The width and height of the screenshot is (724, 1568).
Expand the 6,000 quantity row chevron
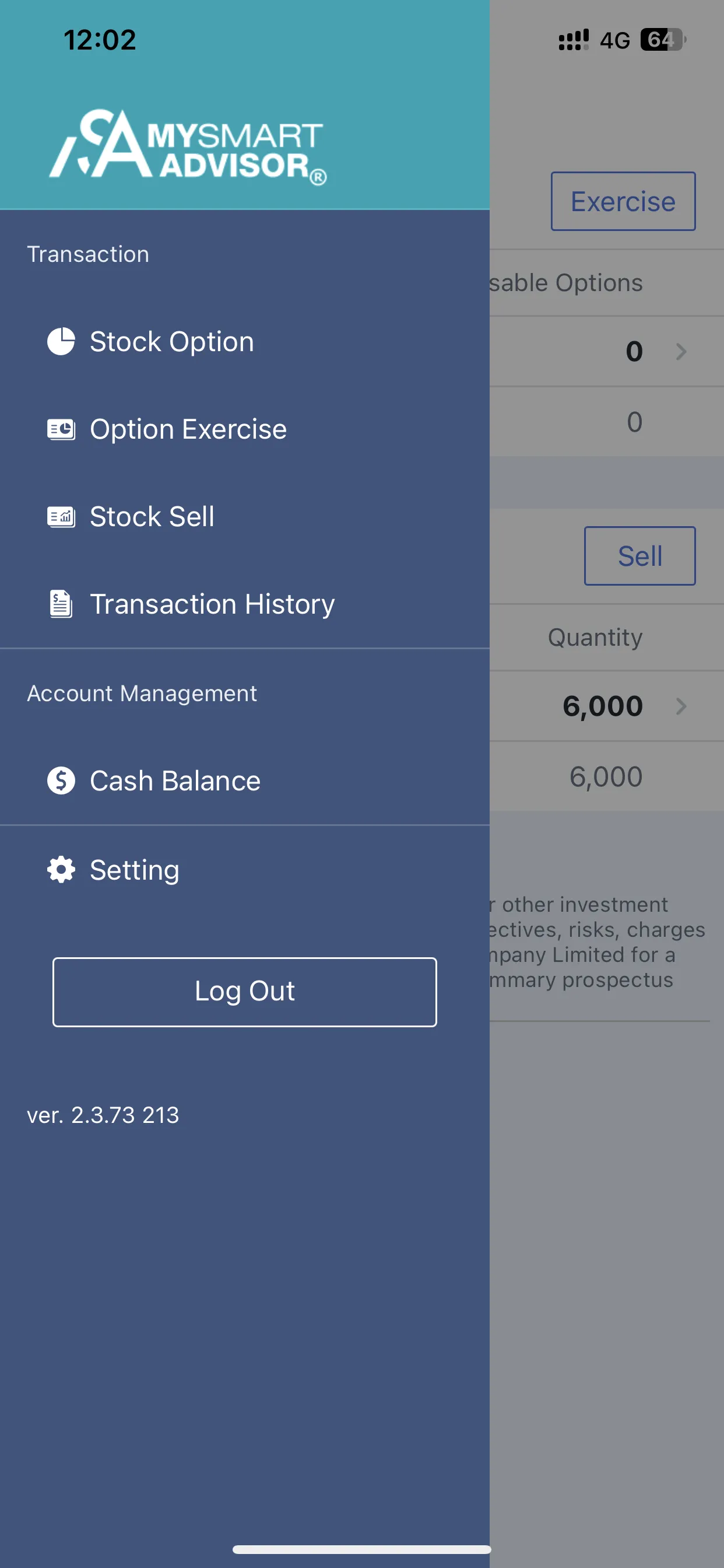(681, 706)
